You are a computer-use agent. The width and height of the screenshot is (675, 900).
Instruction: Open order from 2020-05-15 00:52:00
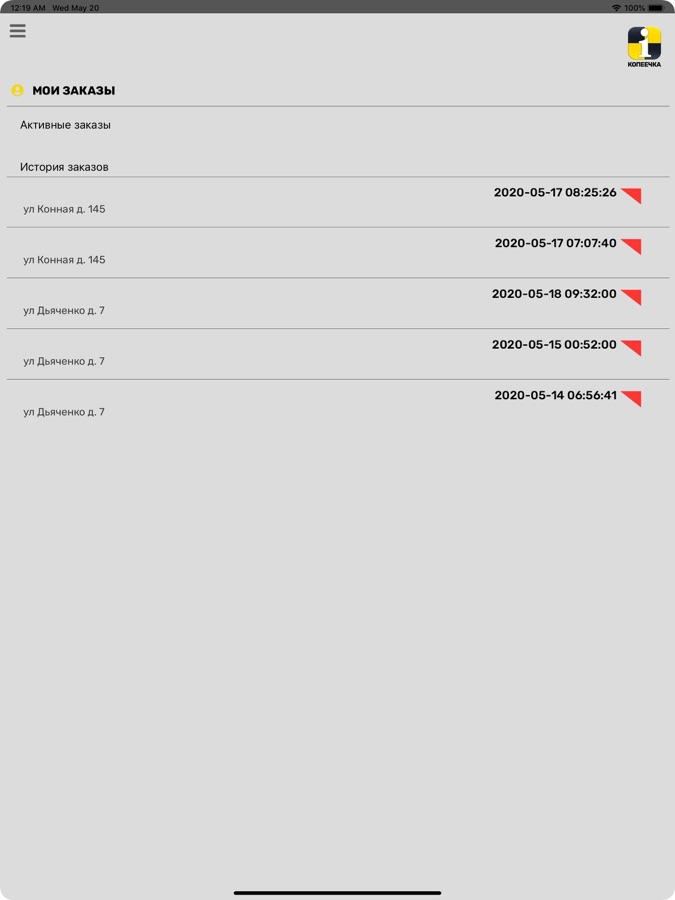click(x=337, y=353)
